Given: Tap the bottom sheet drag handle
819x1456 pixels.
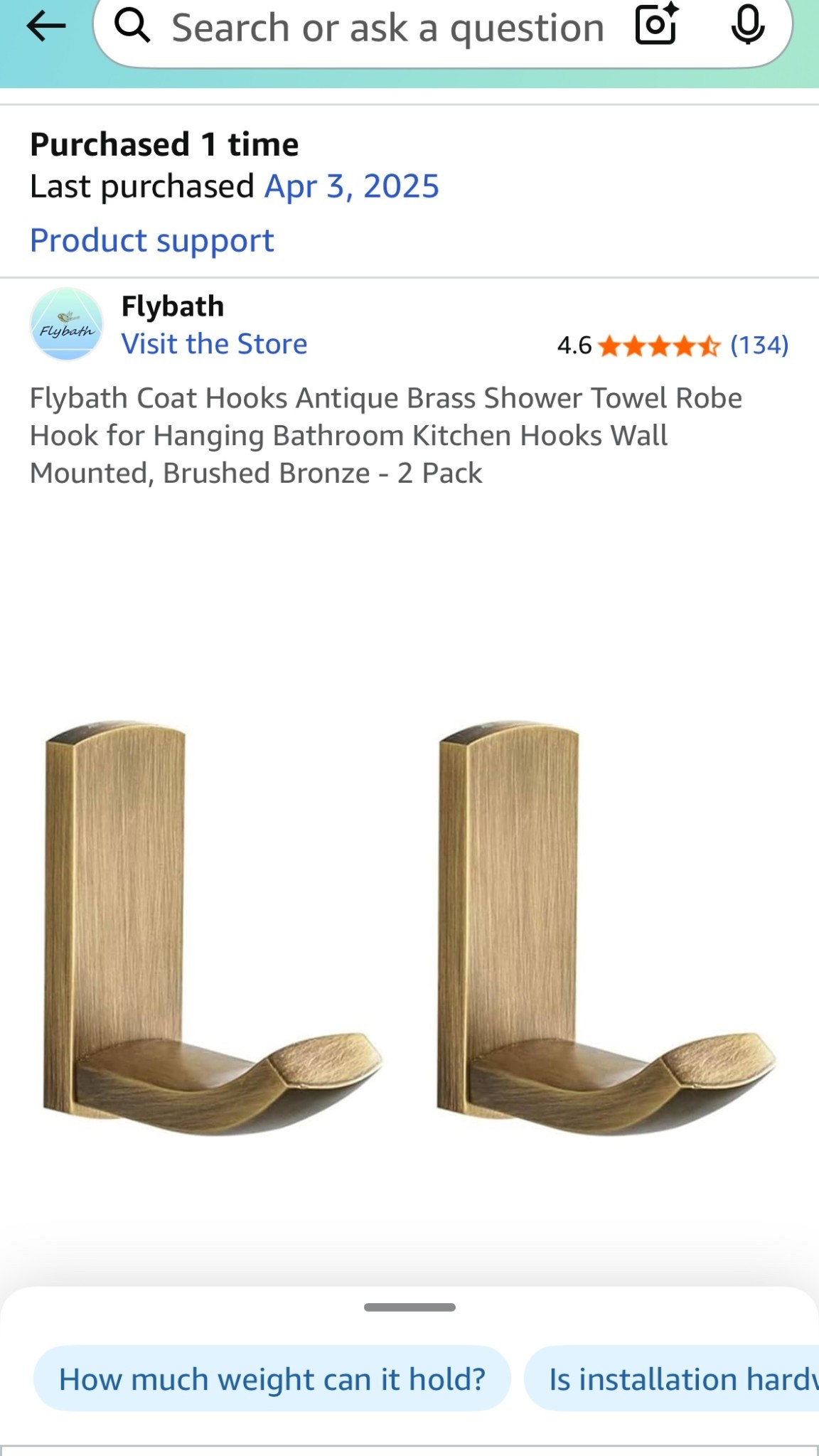Looking at the screenshot, I should (409, 1307).
